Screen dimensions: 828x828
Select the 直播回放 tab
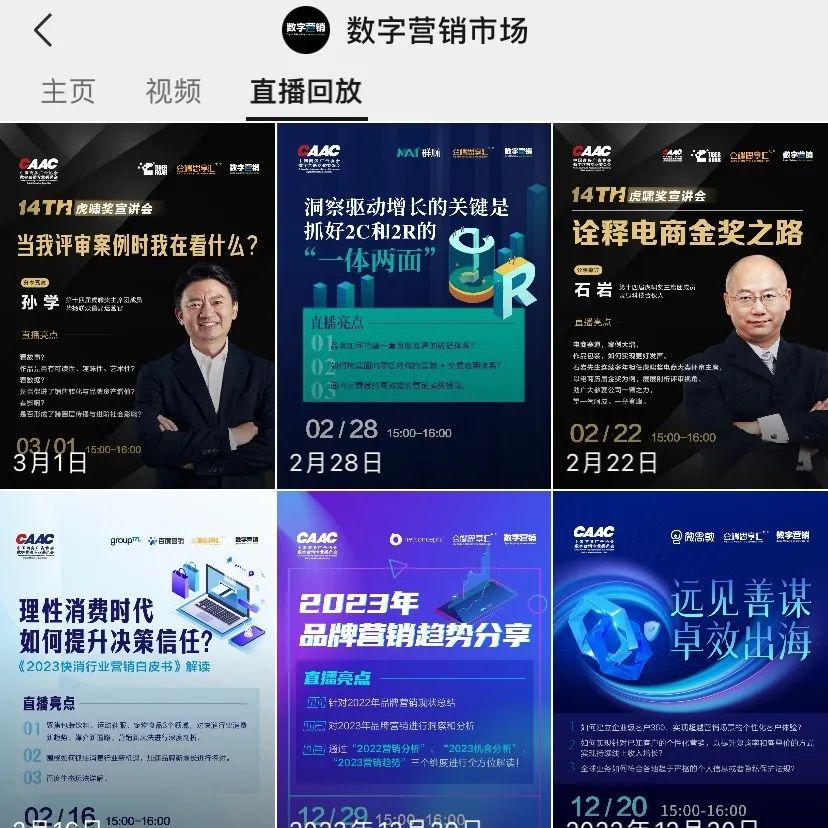(x=306, y=91)
